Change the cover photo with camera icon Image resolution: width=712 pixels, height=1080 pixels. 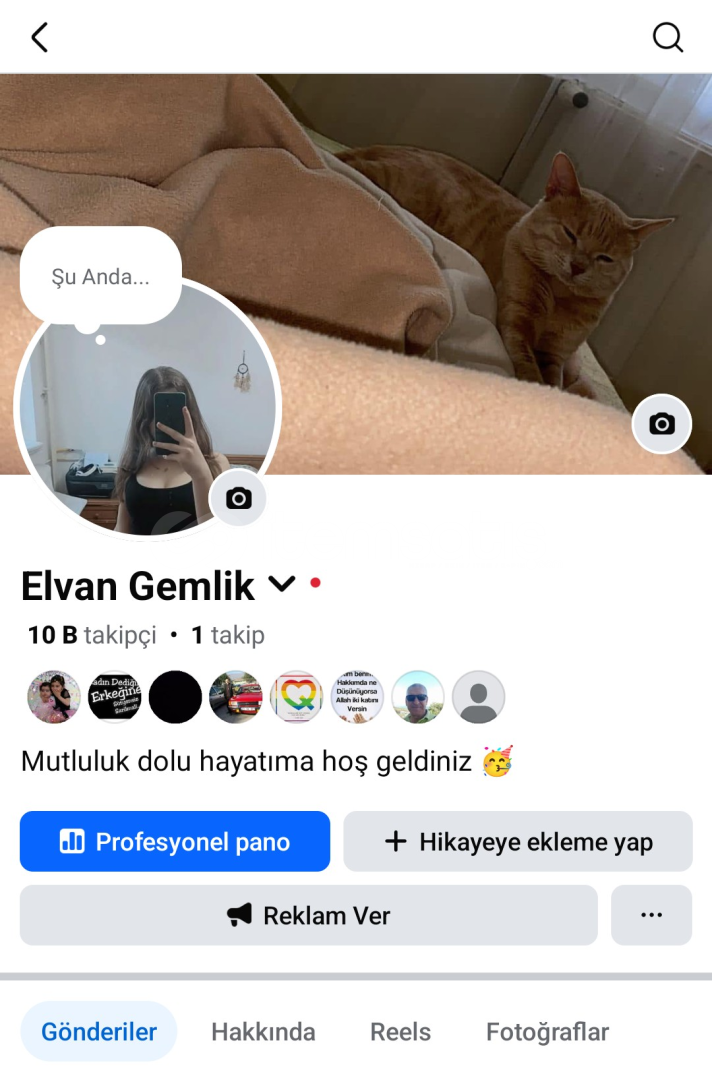(661, 424)
